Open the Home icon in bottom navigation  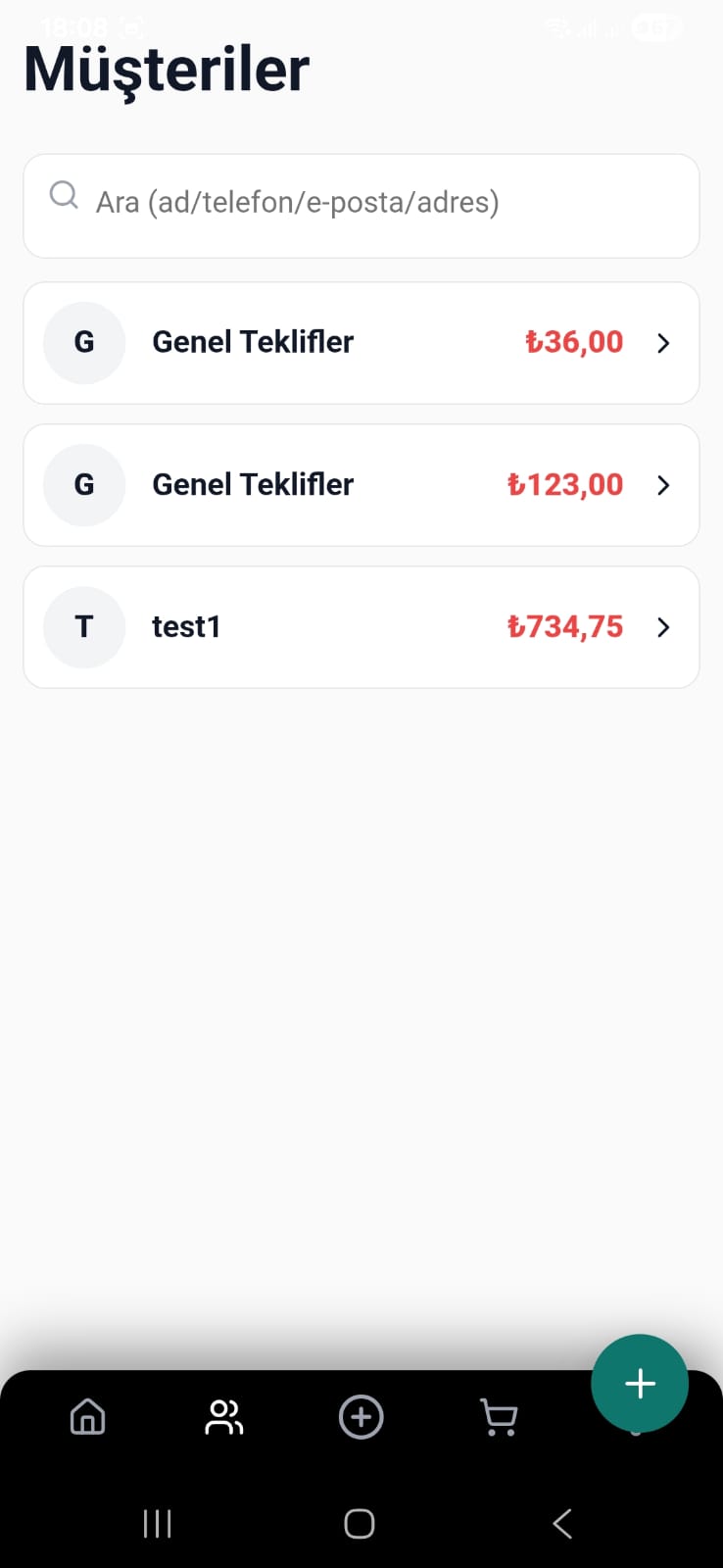pos(87,1417)
